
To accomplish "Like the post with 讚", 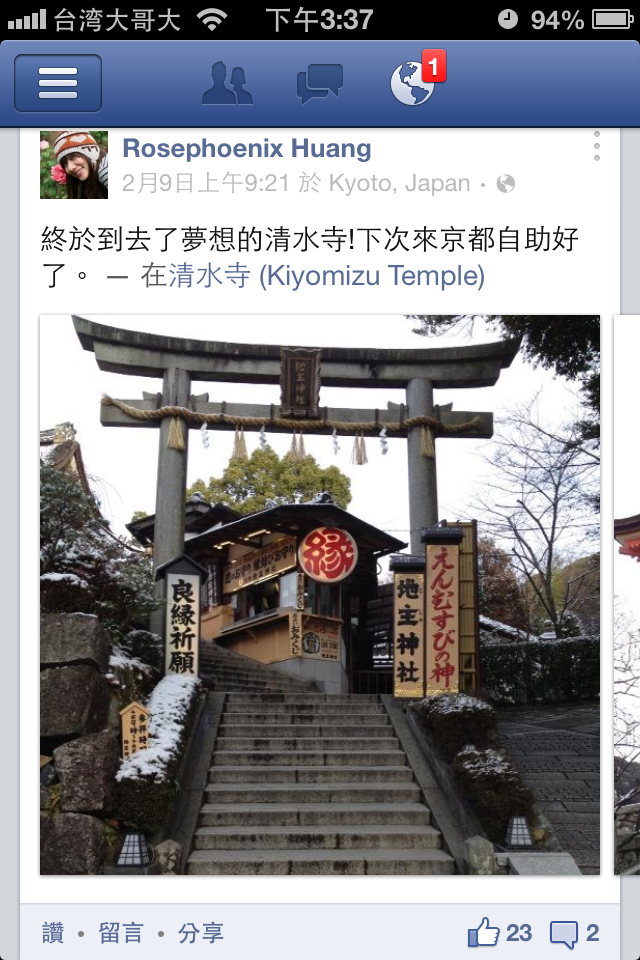I will pos(53,933).
